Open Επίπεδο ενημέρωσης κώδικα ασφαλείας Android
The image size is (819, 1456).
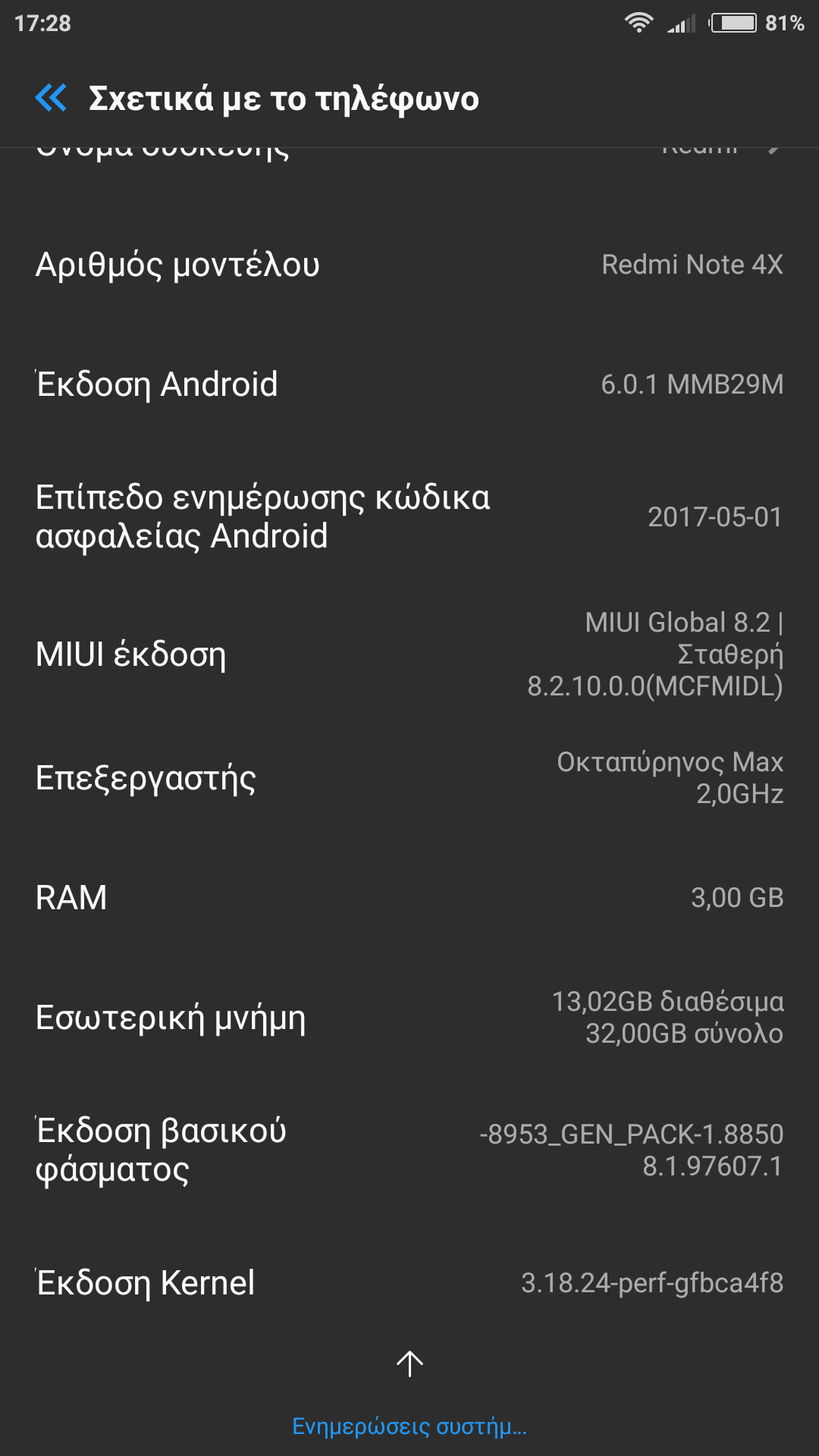(409, 516)
